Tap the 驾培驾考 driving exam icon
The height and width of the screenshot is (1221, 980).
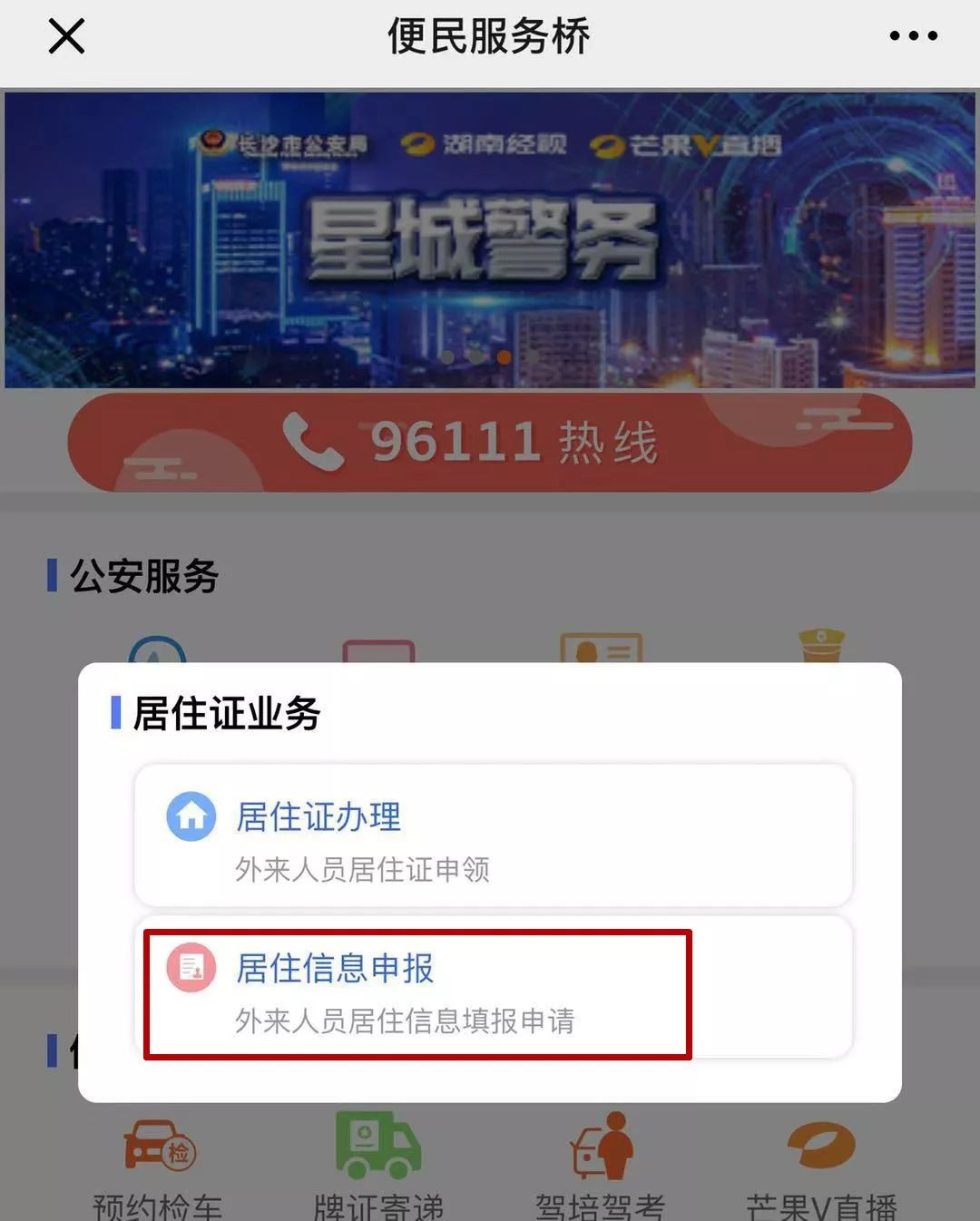599,1148
